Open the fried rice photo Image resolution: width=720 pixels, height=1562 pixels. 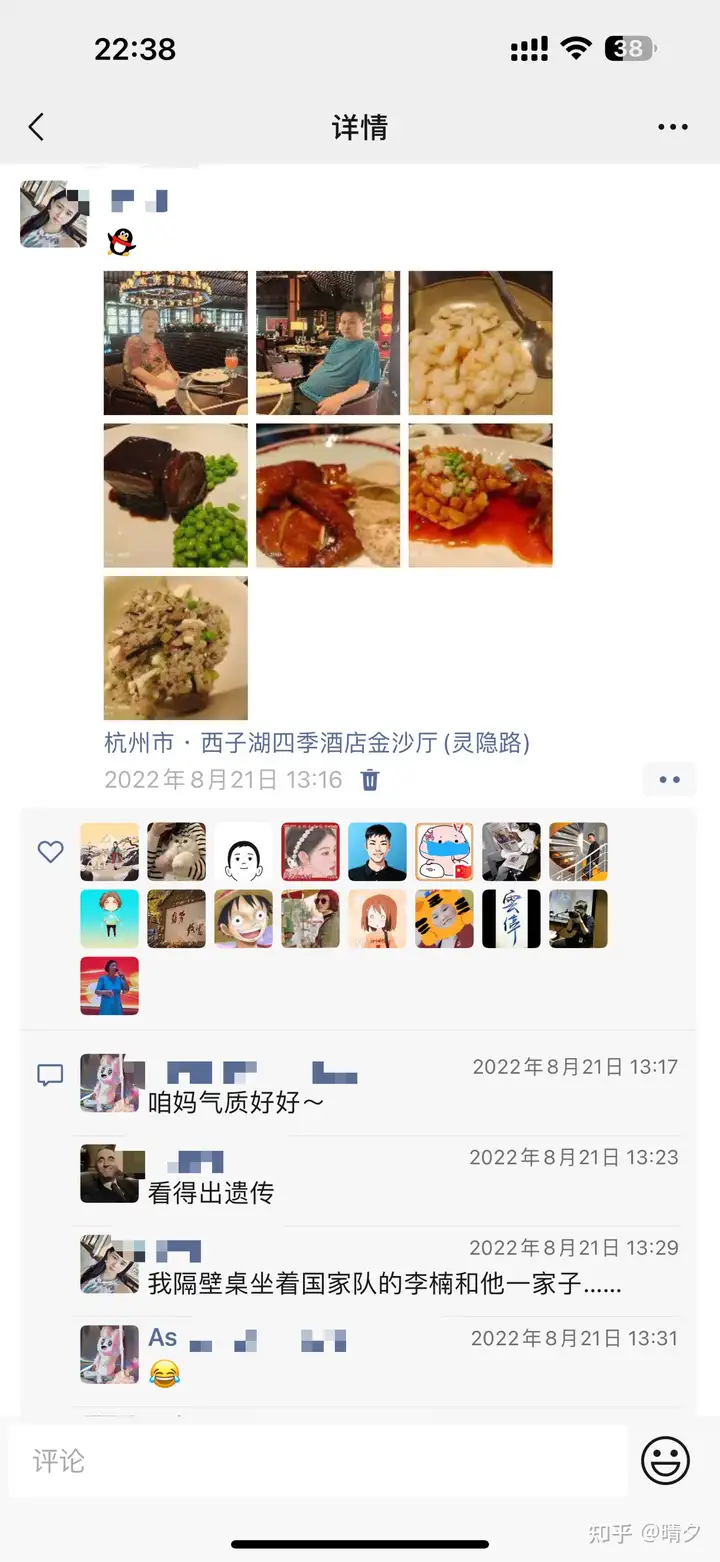coord(175,648)
